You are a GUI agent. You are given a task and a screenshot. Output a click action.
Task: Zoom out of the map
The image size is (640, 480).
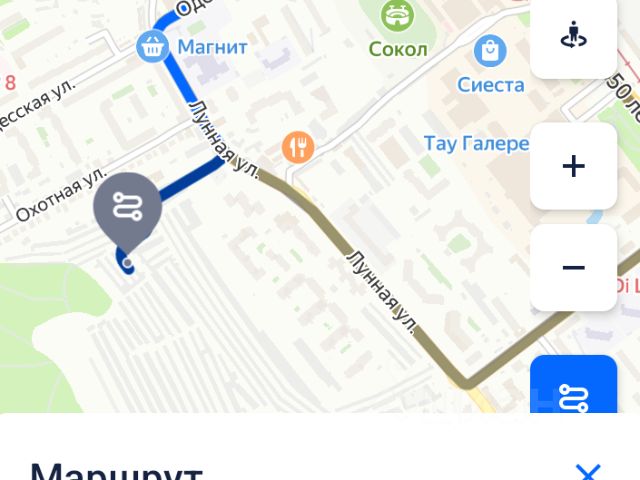click(x=573, y=267)
